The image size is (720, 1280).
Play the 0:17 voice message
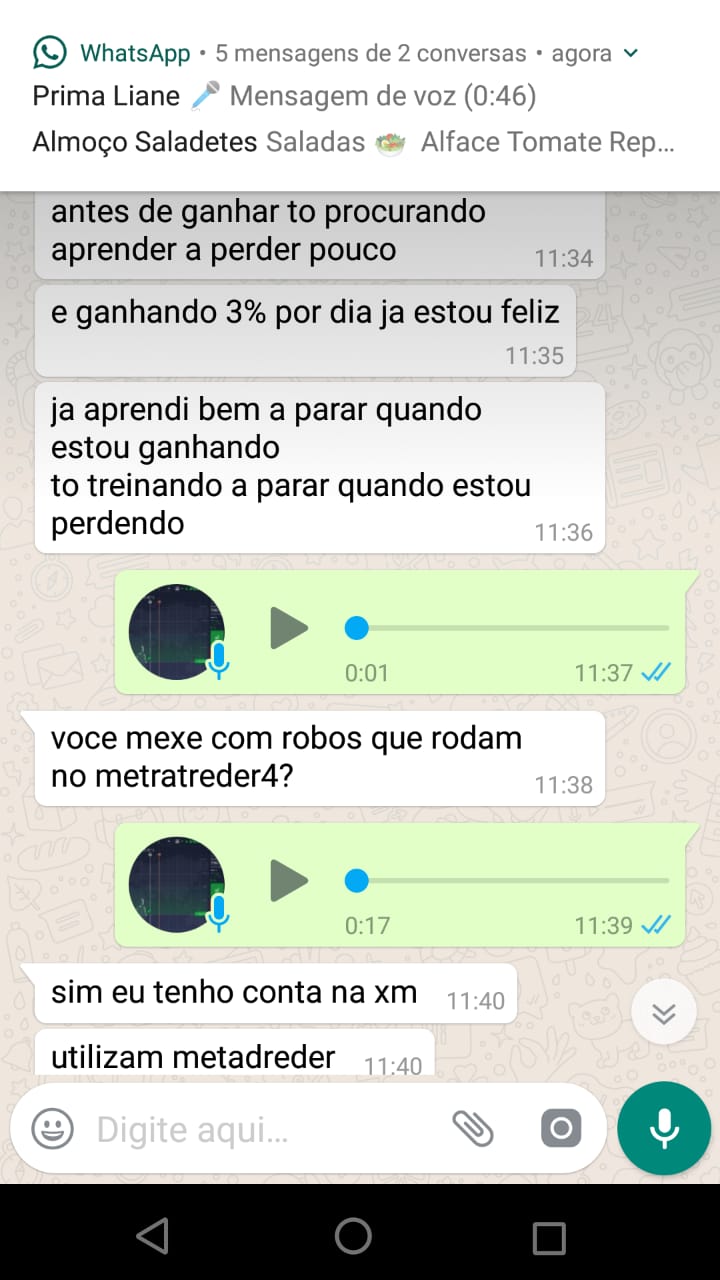(289, 881)
